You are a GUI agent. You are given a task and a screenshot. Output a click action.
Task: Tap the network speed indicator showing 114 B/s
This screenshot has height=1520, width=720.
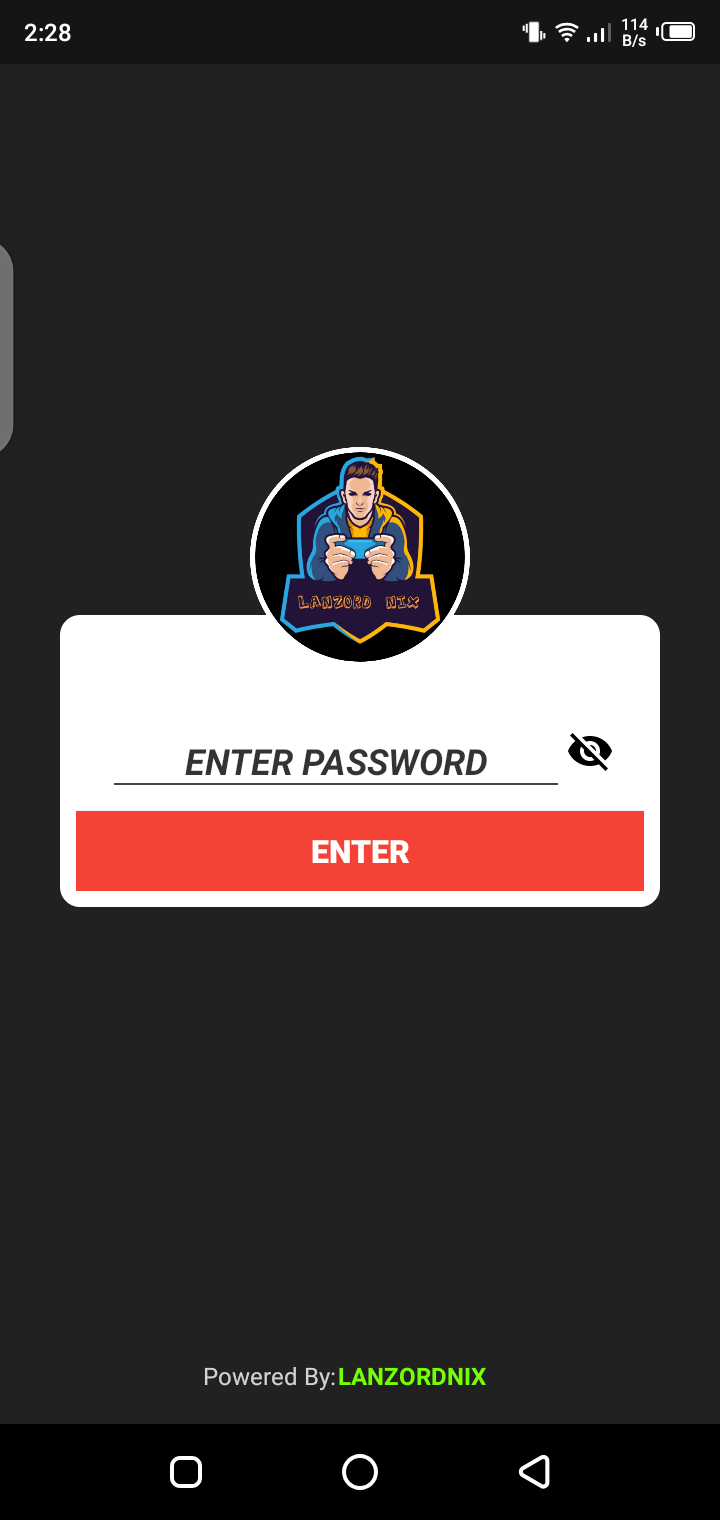click(634, 31)
